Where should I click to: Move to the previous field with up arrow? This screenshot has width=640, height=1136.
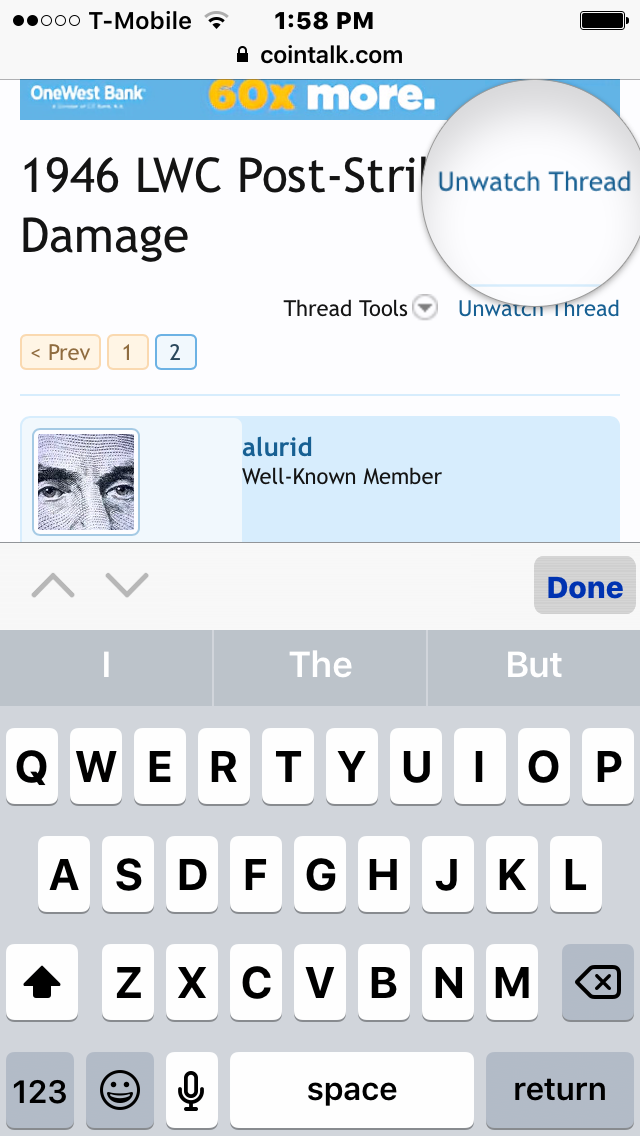[x=53, y=585]
